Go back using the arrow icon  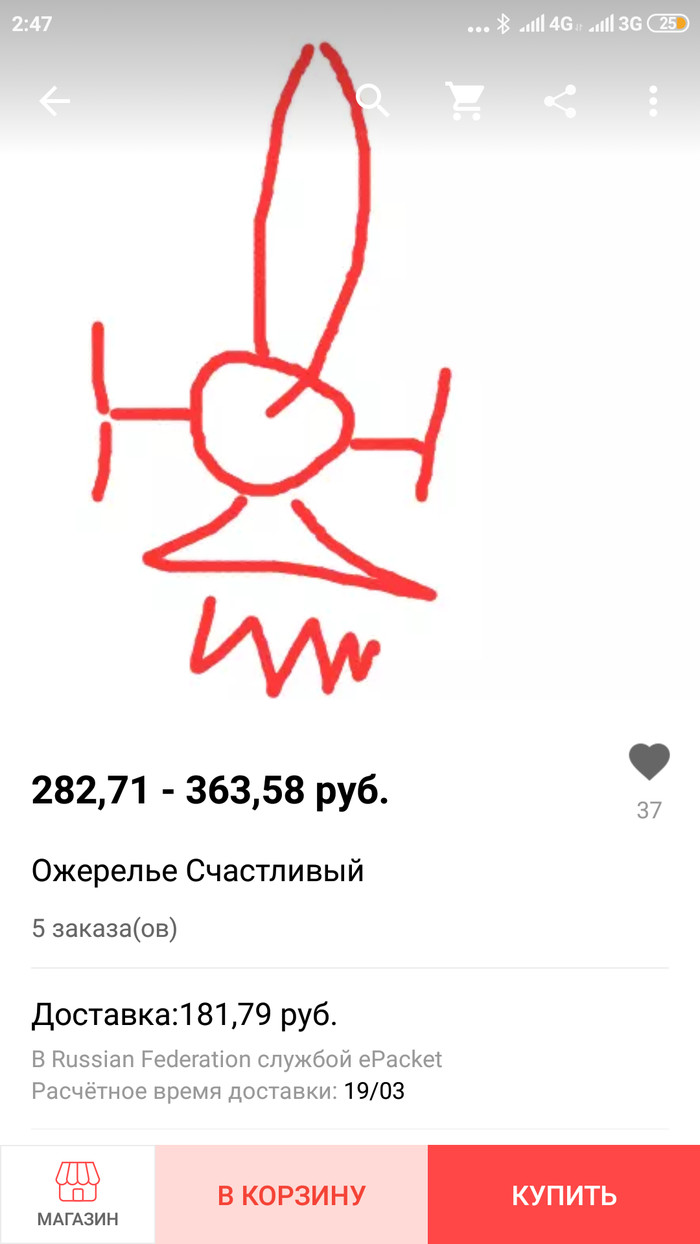click(x=55, y=101)
